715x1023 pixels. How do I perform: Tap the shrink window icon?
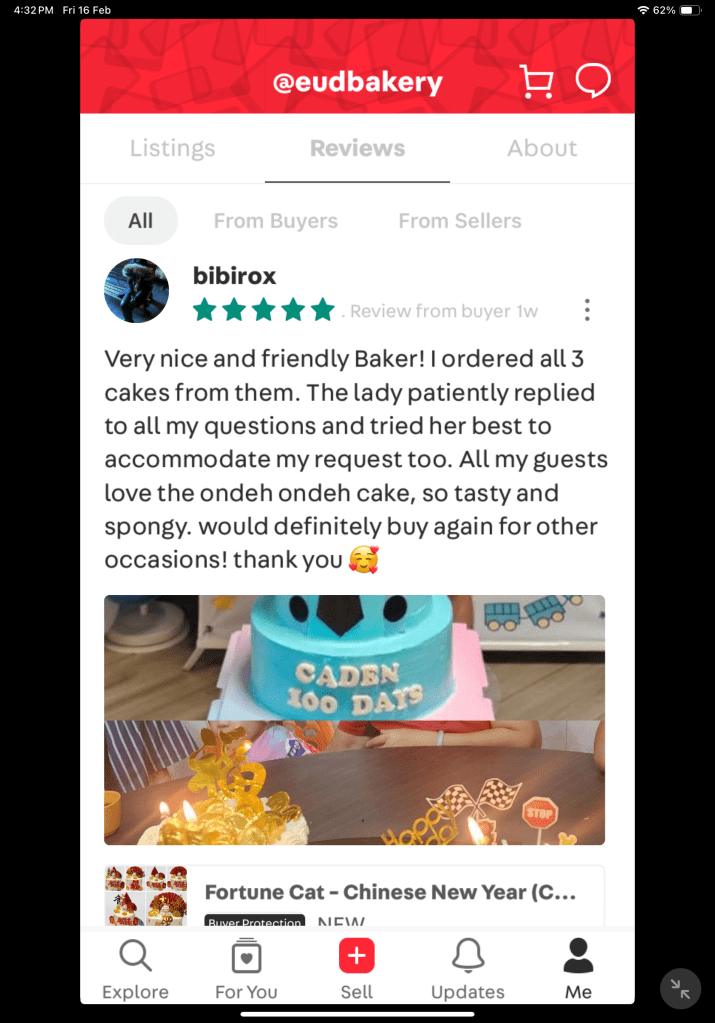pyautogui.click(x=681, y=989)
